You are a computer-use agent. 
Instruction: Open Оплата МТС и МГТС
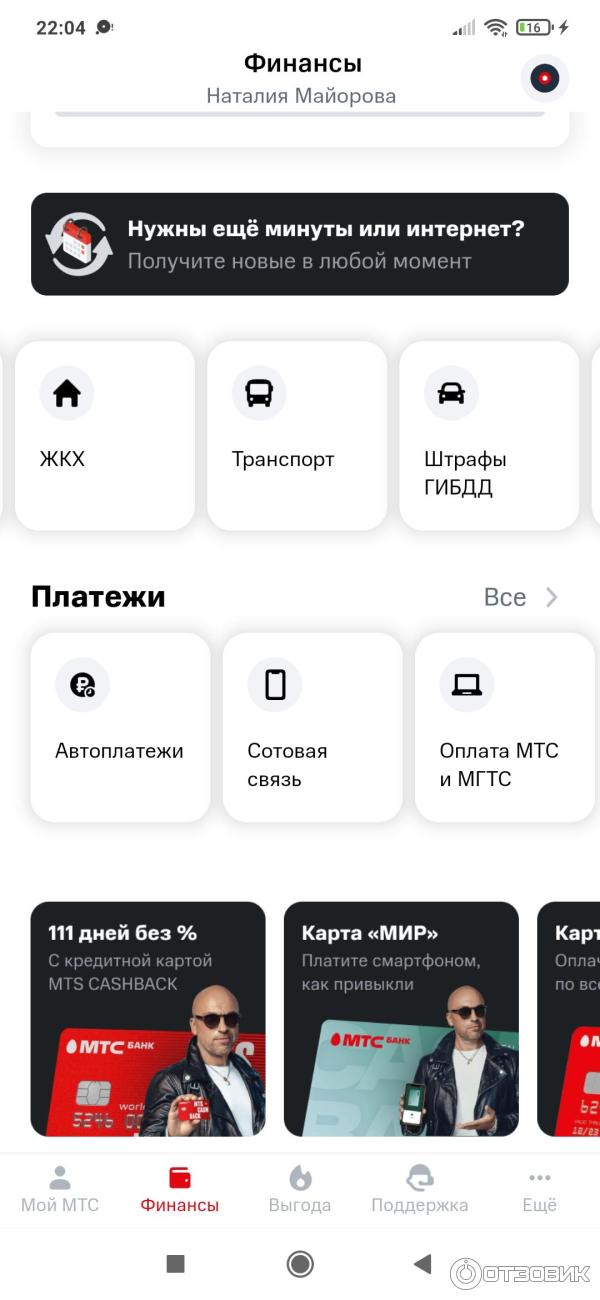[x=504, y=727]
